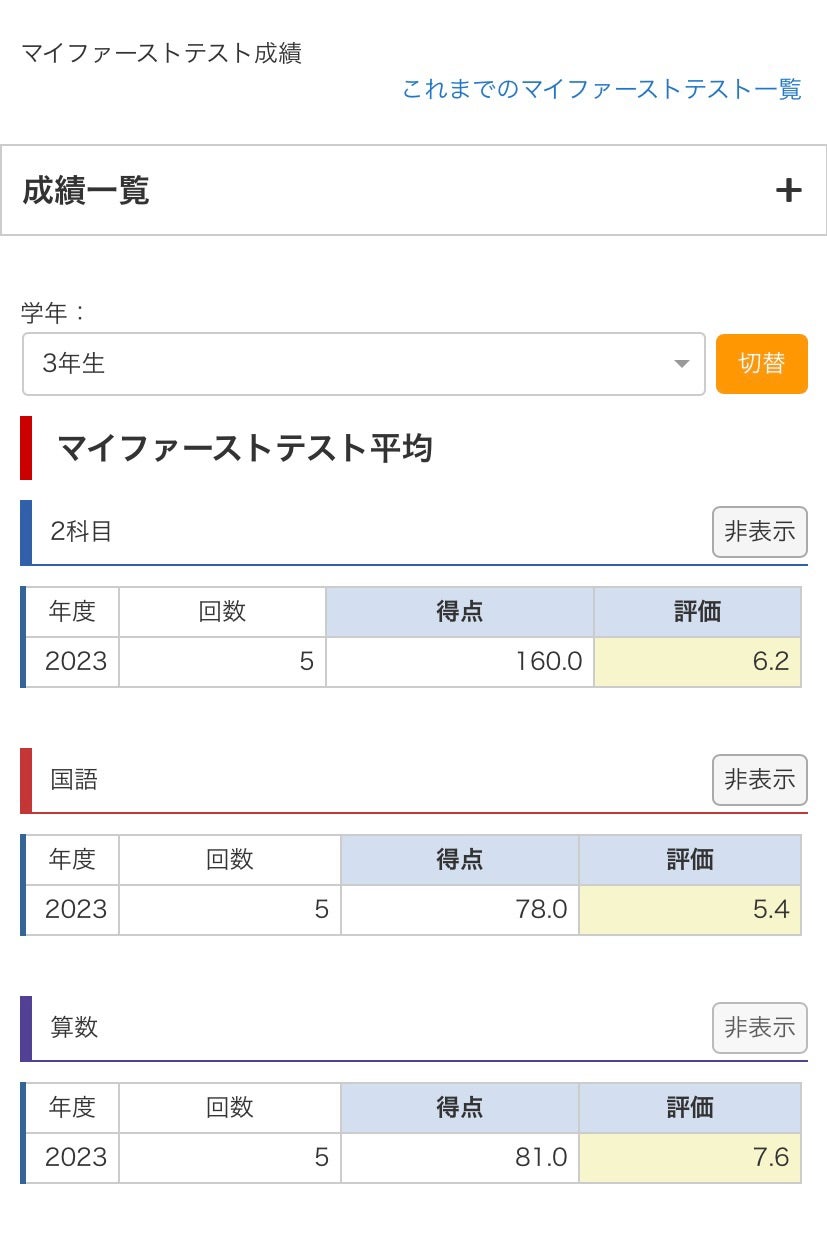
Task: Select the 算数 section label
Action: [70, 1028]
